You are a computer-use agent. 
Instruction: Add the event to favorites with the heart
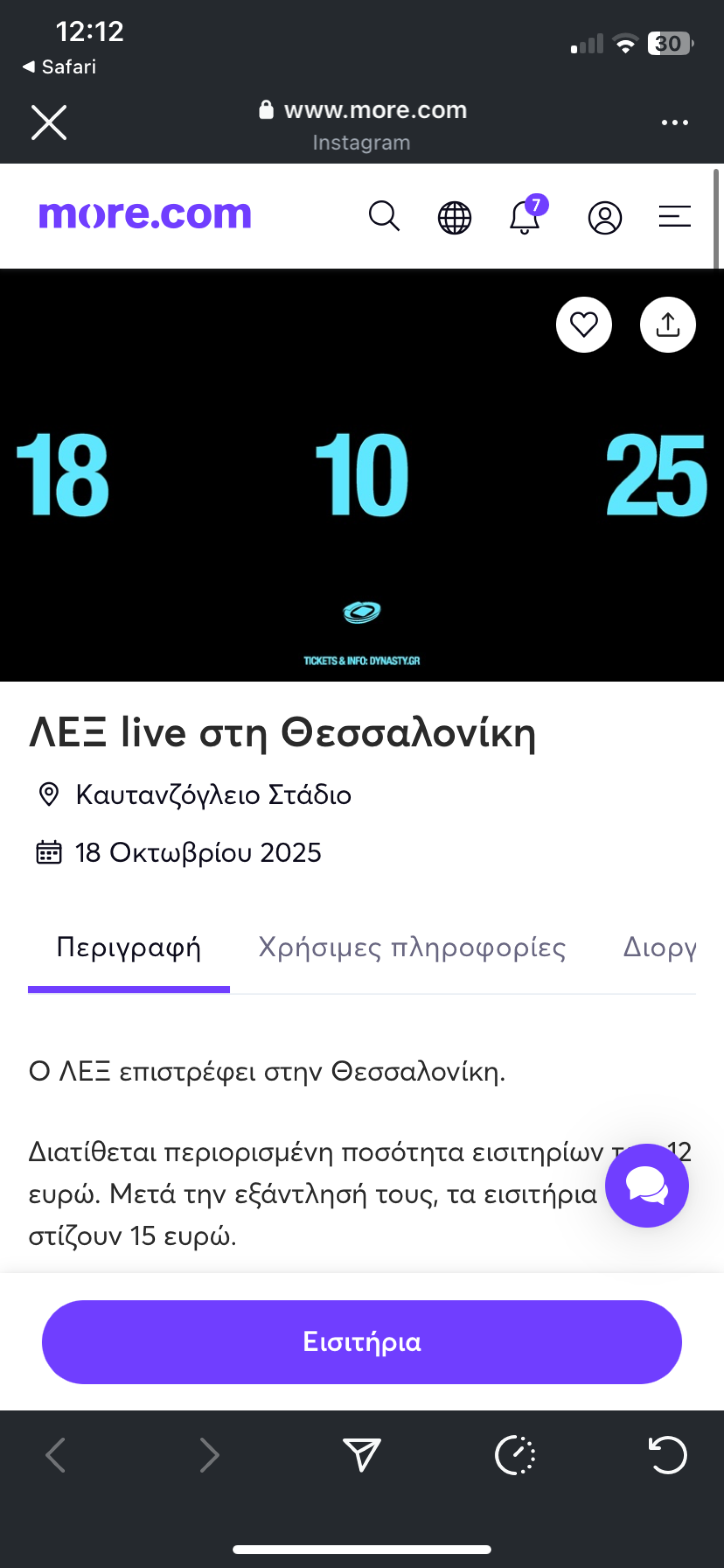(x=584, y=325)
